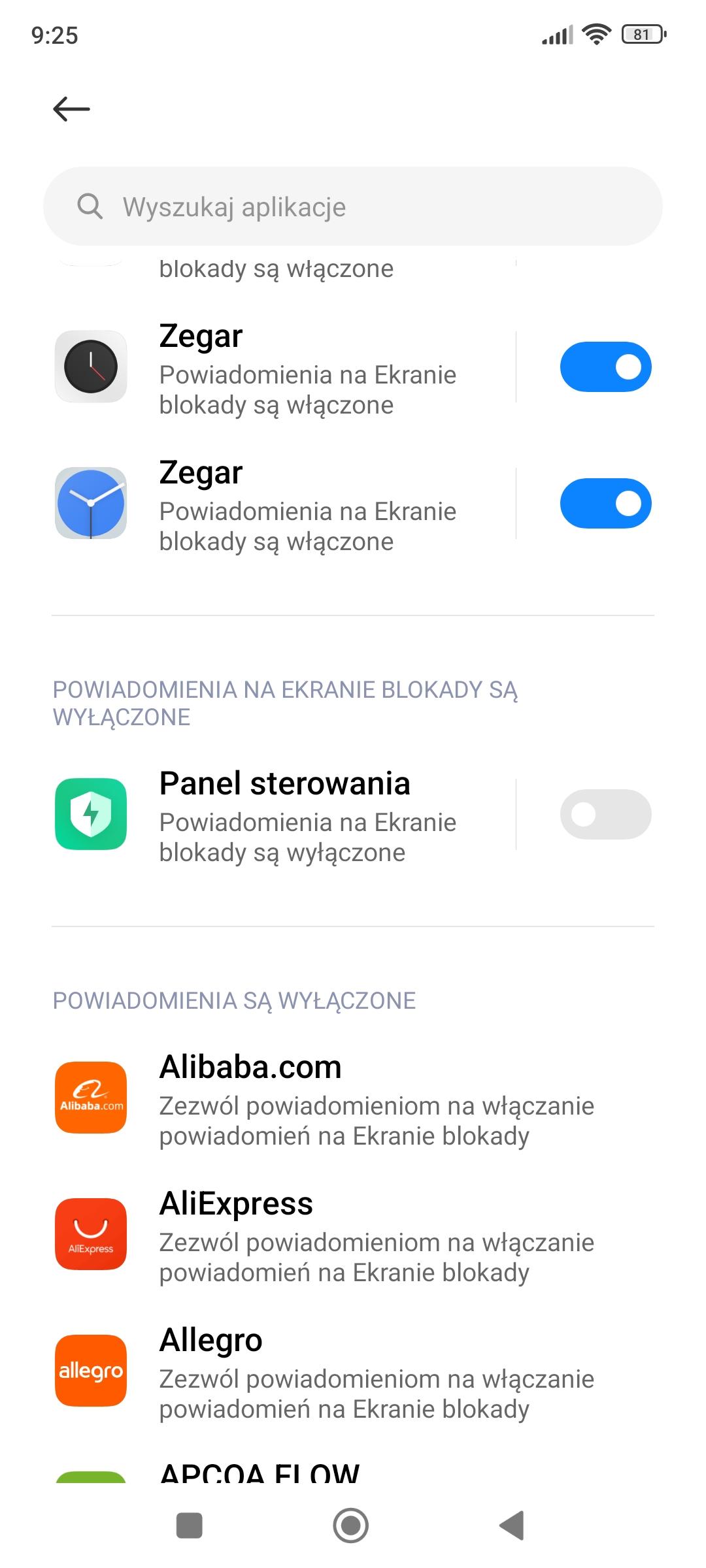Open recent apps from the navigation bar
Viewport: 706px width, 1568px height.
point(190,1526)
